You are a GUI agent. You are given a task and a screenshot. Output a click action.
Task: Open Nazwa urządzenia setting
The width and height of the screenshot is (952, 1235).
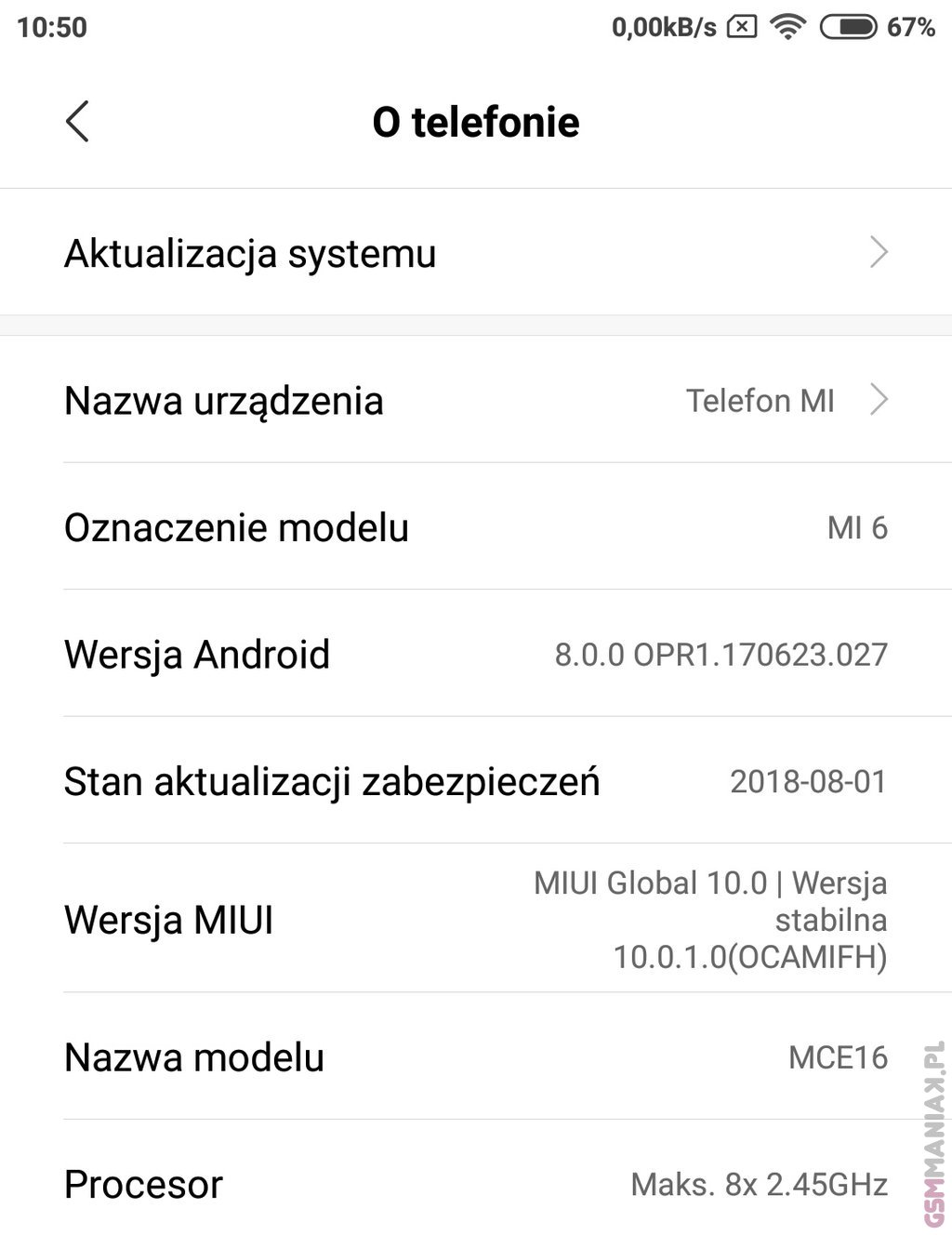(475, 401)
